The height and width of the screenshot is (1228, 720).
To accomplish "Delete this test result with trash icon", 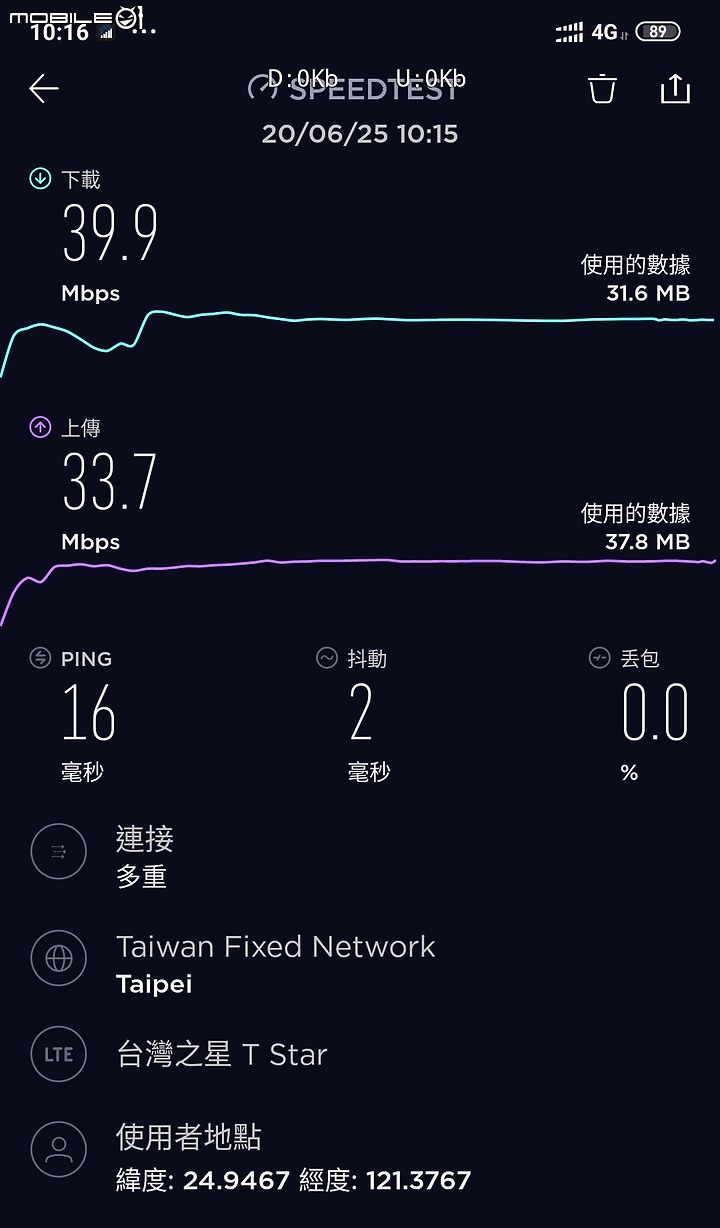I will [x=602, y=89].
